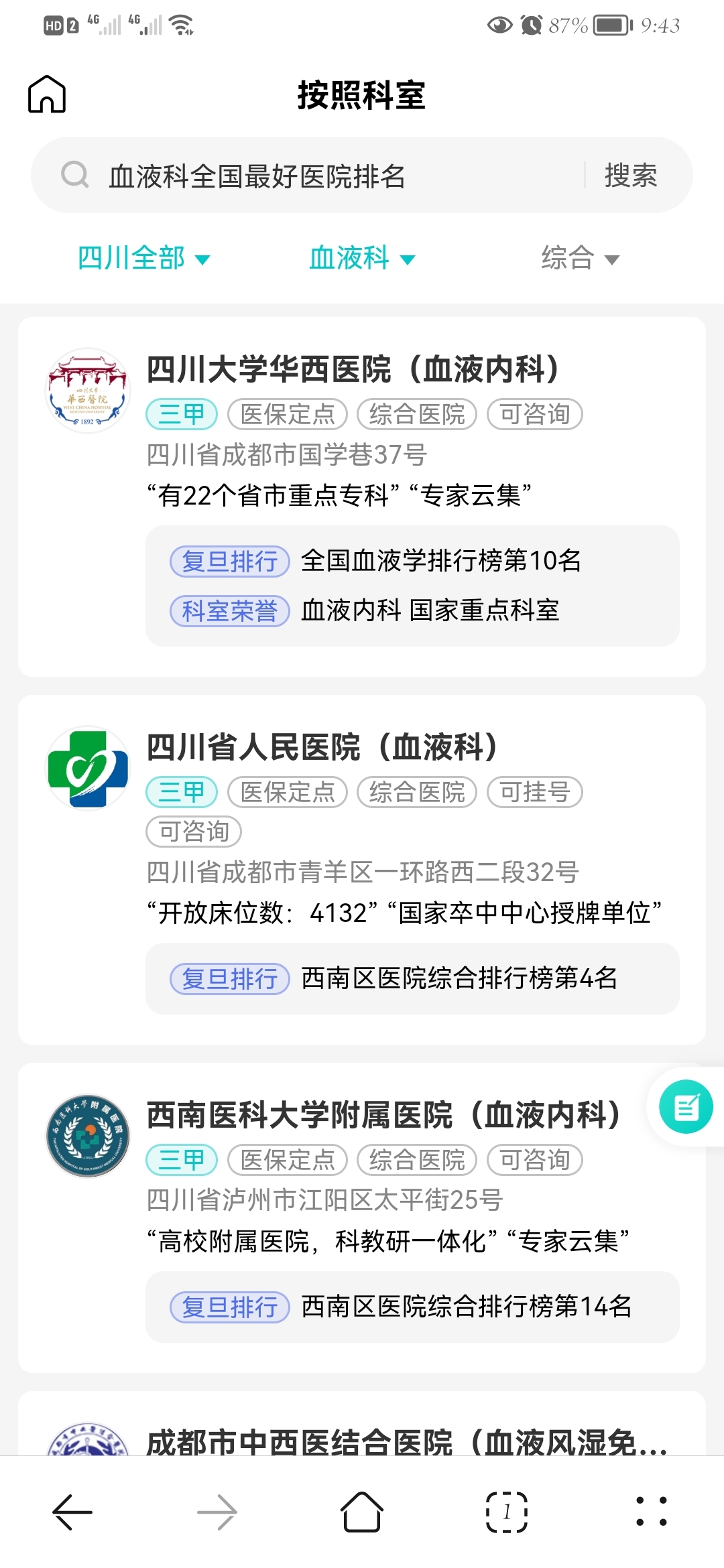Tap the search field with 血液科全国最好医院排名
Screen dimensions: 724x1568
(x=308, y=176)
